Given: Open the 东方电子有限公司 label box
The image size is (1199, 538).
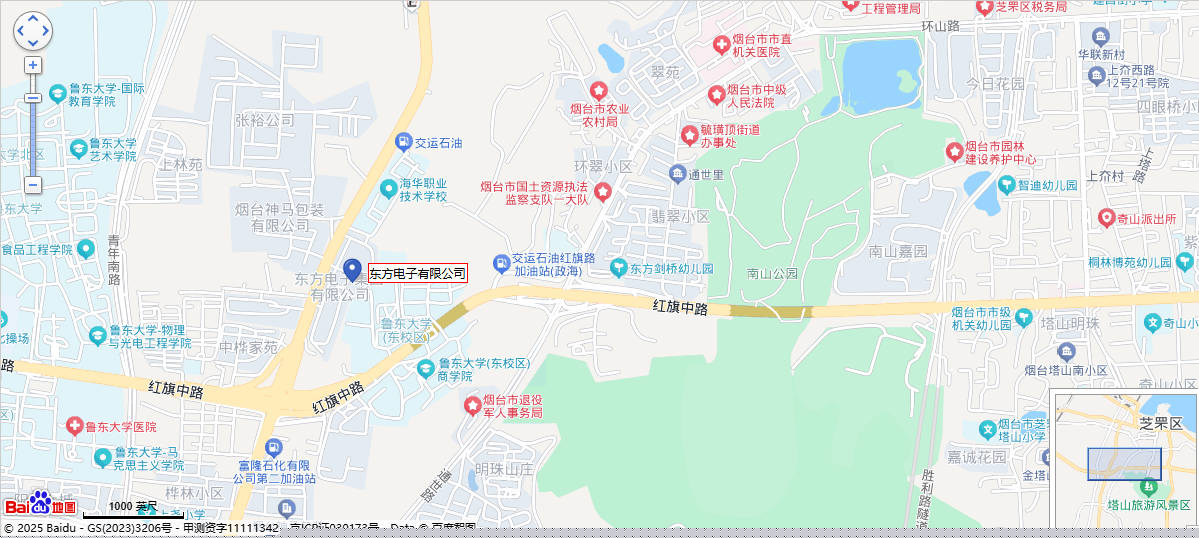Looking at the screenshot, I should click(x=418, y=273).
